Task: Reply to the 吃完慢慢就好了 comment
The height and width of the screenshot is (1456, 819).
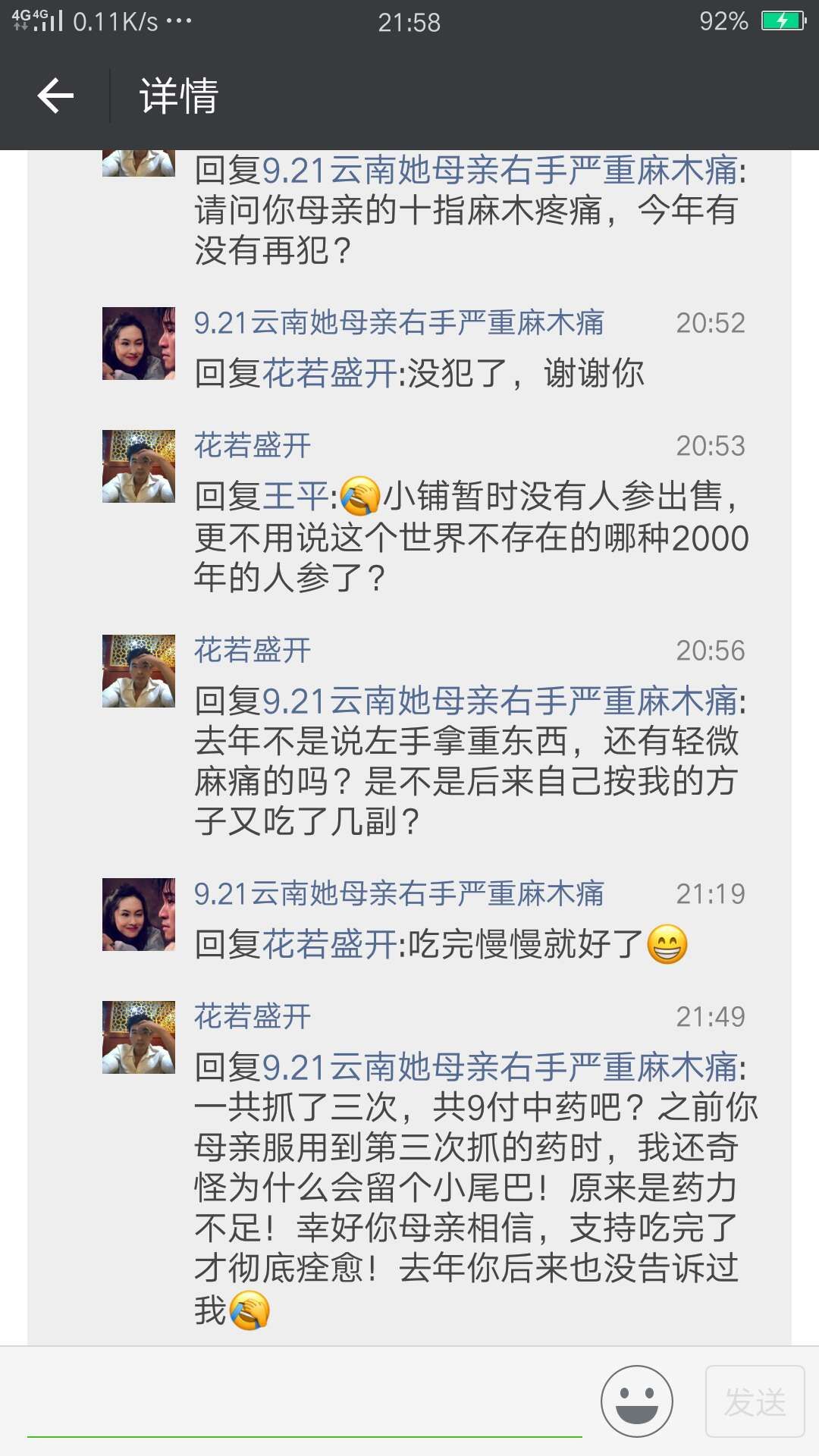Action: [523, 945]
